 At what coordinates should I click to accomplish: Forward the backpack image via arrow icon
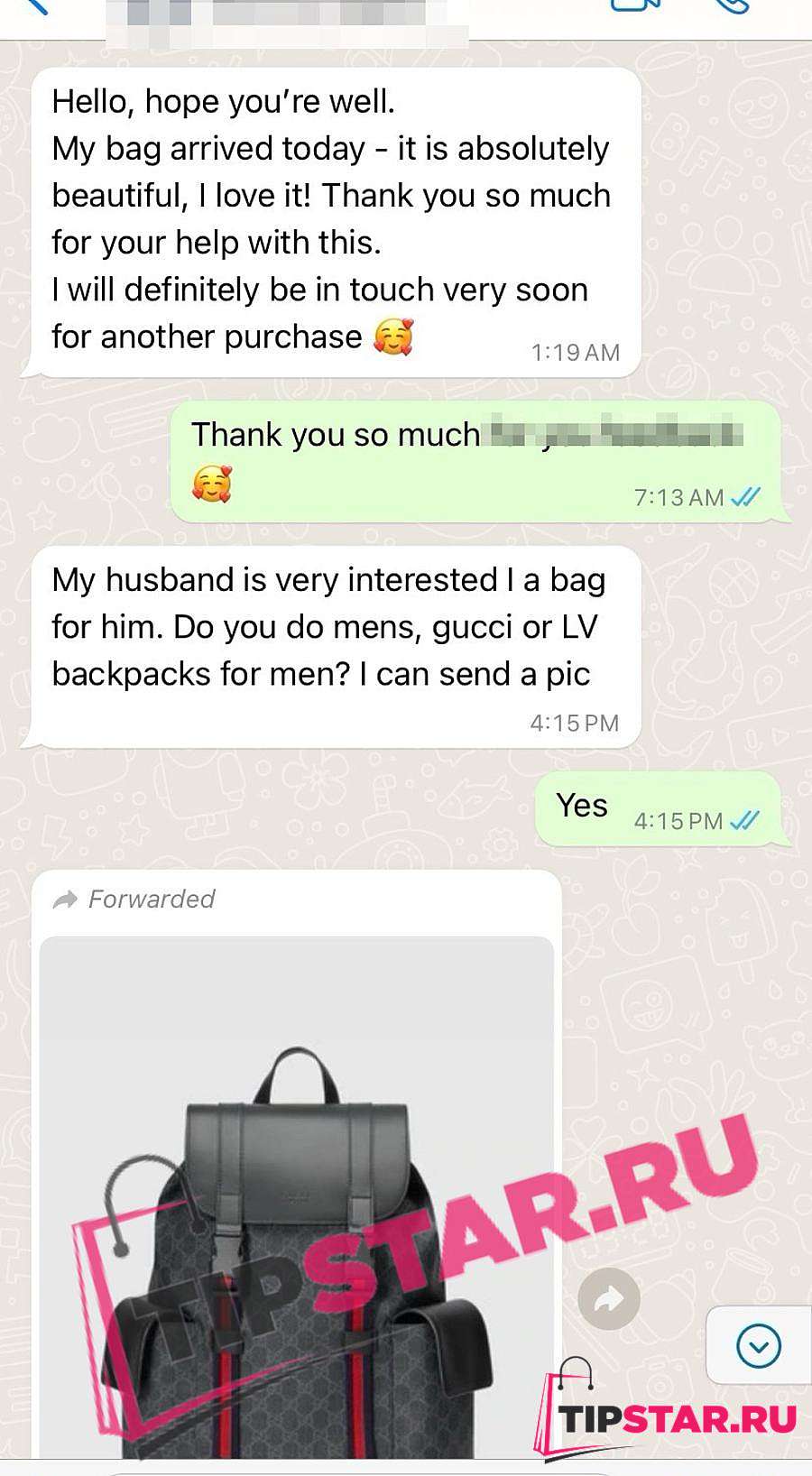coord(609,1299)
